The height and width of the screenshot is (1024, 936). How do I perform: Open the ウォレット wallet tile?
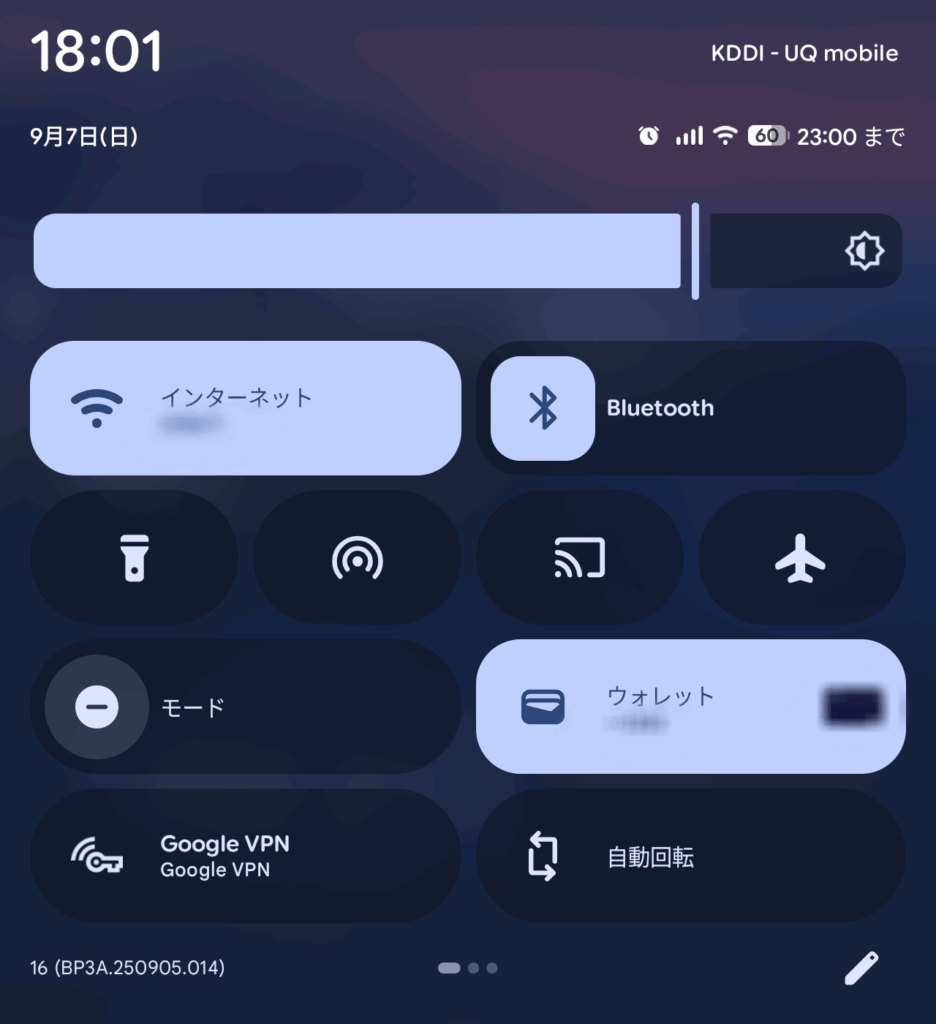click(690, 707)
